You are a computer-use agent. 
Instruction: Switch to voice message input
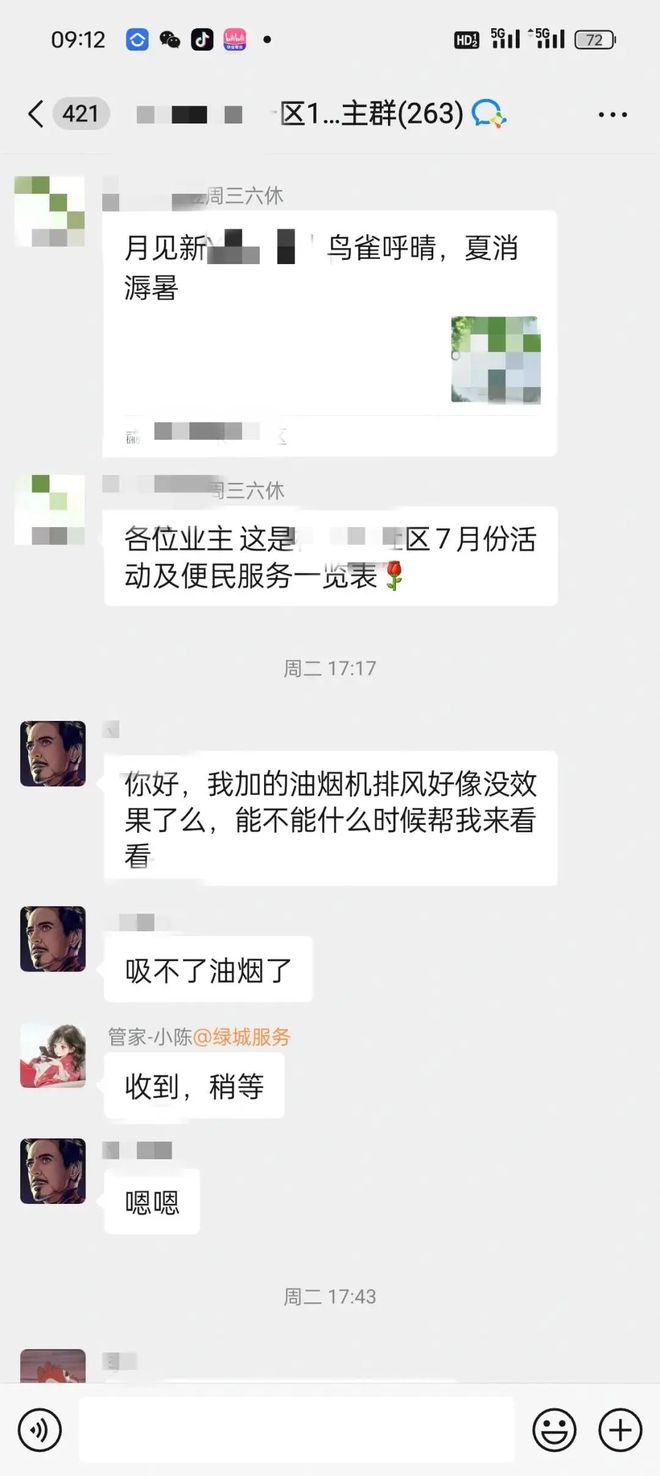(40, 1430)
